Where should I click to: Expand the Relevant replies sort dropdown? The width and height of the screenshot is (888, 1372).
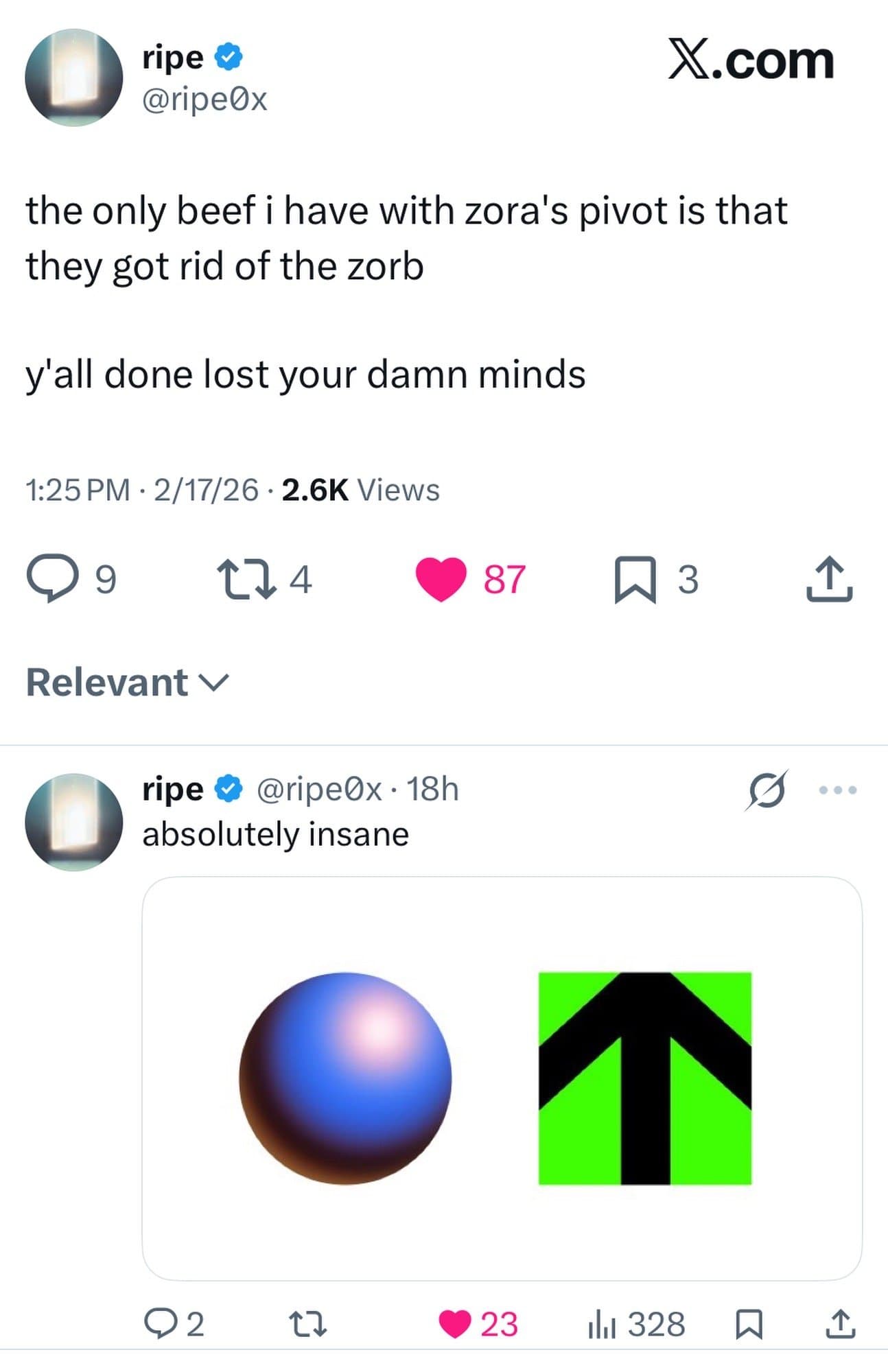point(127,683)
